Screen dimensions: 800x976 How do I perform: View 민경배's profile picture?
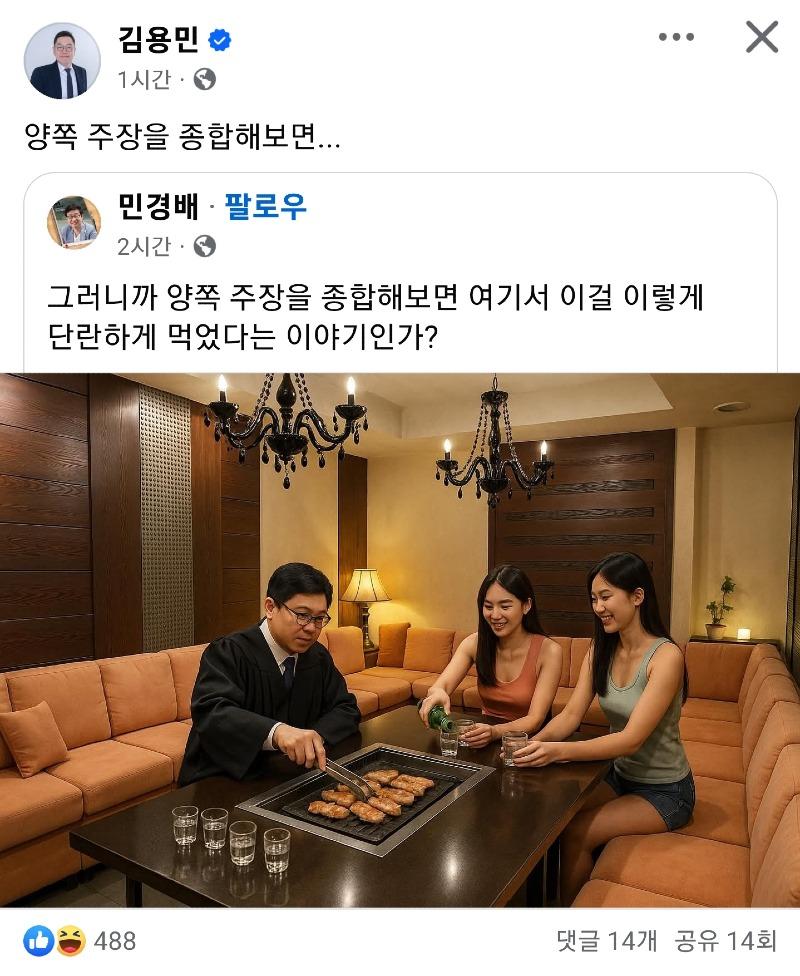coord(74,222)
